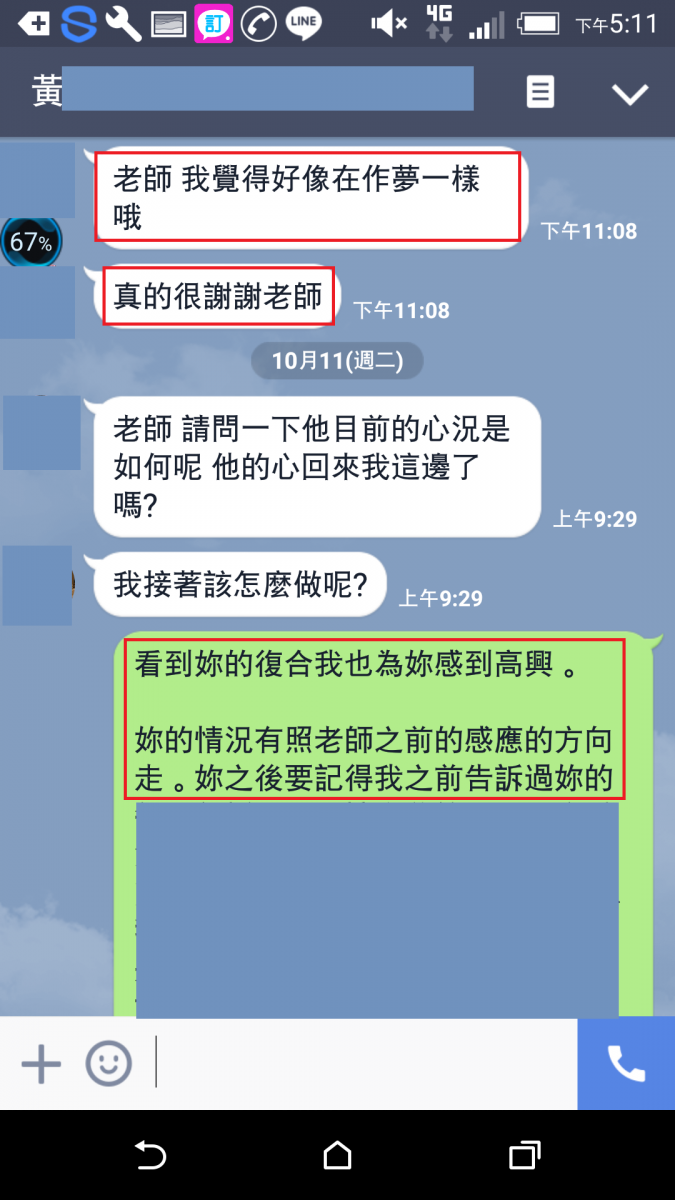Open the emoji sticker picker

(x=108, y=1064)
